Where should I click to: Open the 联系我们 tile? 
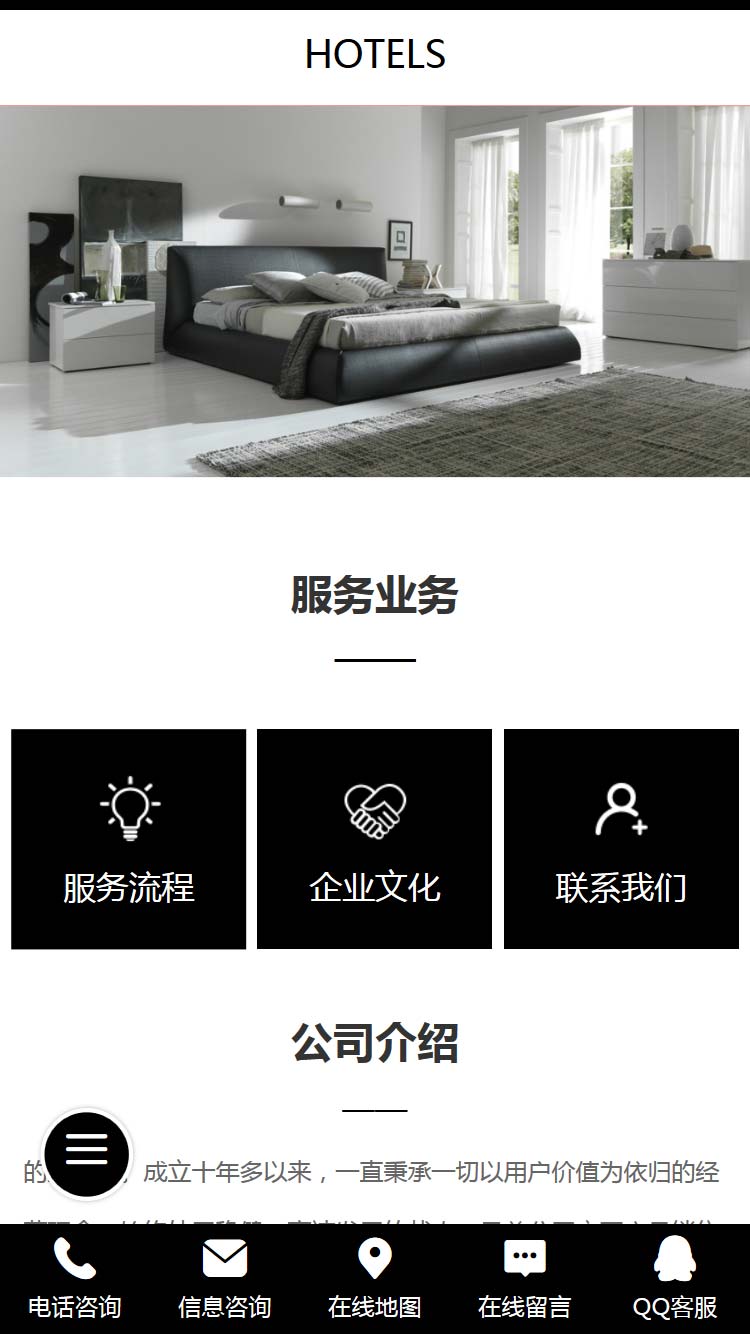point(621,839)
